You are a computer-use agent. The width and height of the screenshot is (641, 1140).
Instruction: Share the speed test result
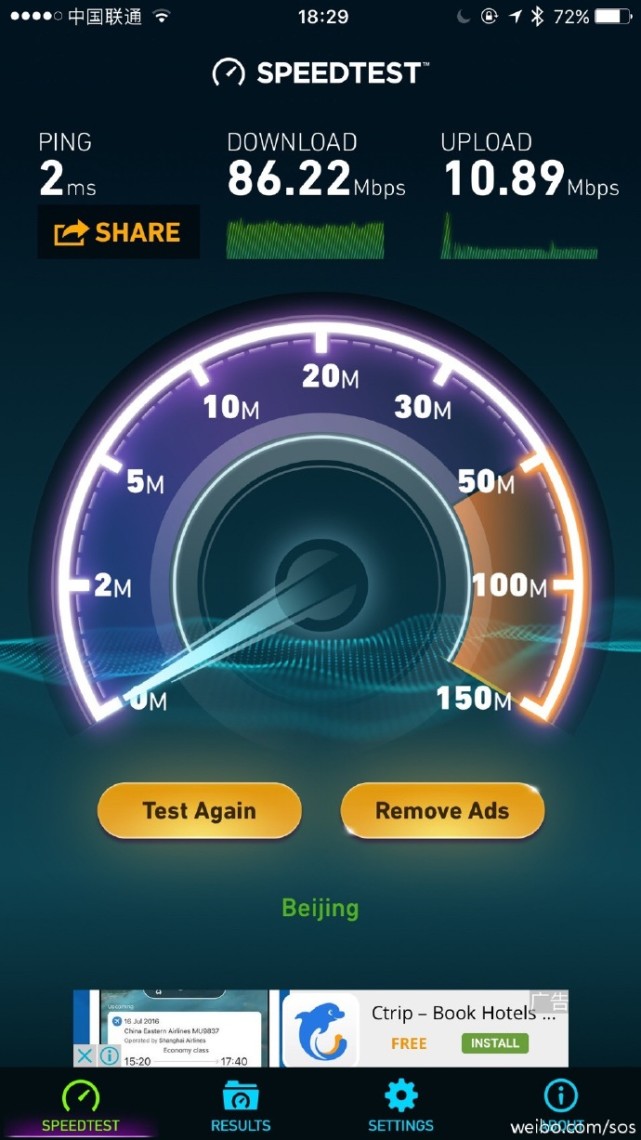coord(118,233)
